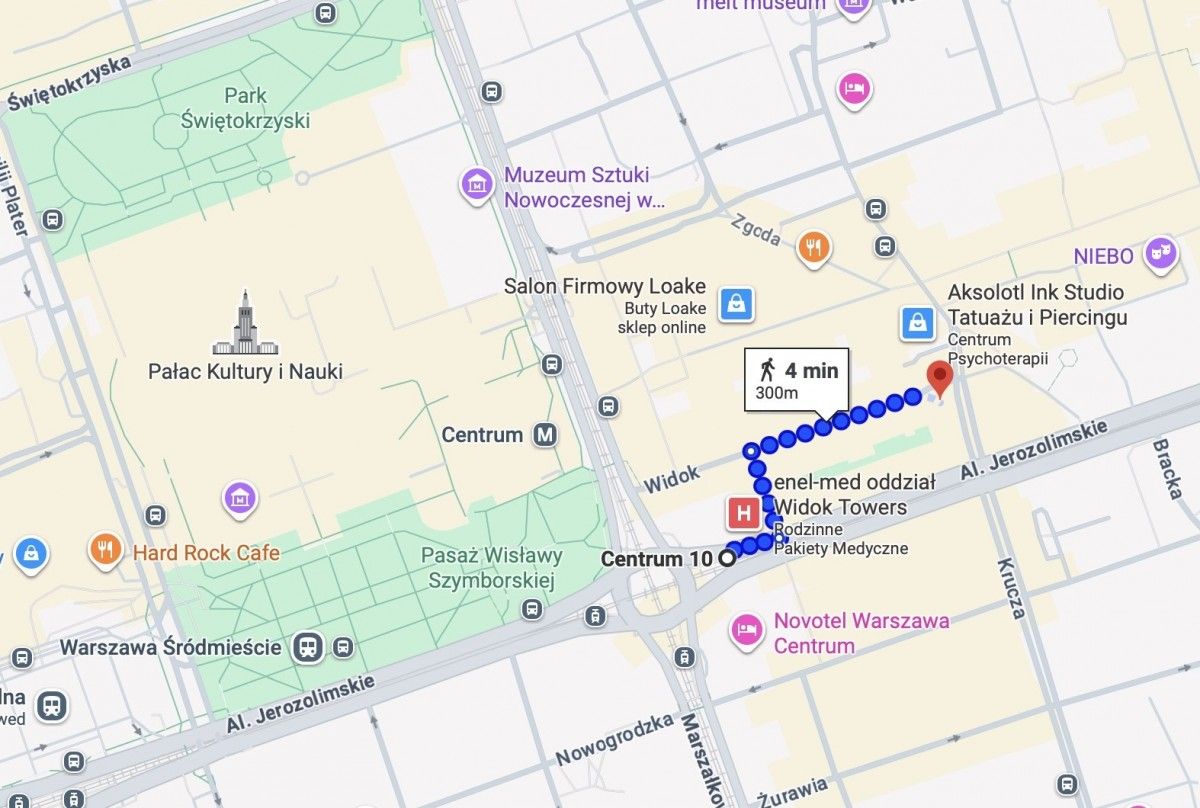This screenshot has width=1200, height=808.
Task: Open the purple museum pin above Hard Rock Cafe
Action: pos(239,497)
